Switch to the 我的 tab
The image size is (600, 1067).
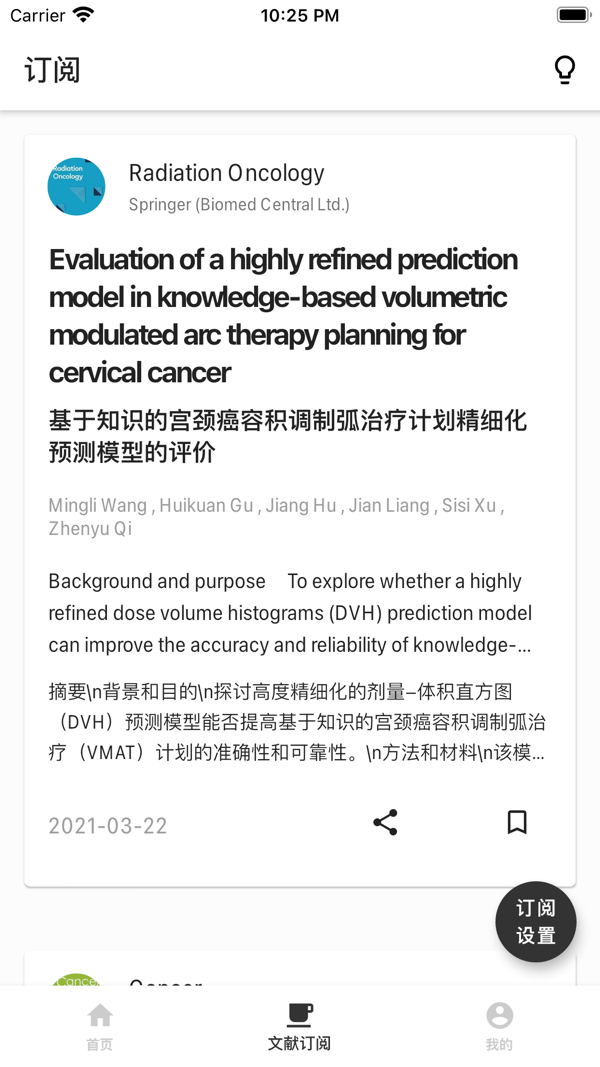click(499, 1026)
